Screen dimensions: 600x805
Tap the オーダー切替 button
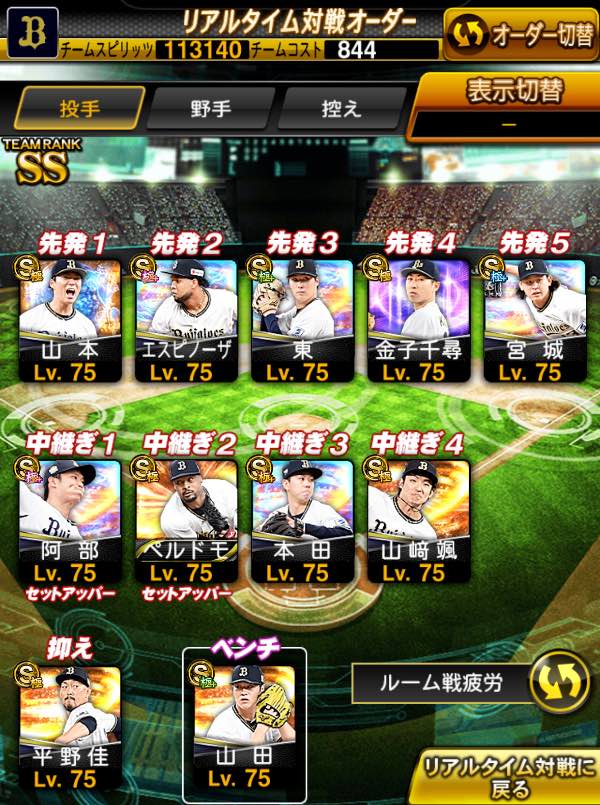[x=520, y=35]
